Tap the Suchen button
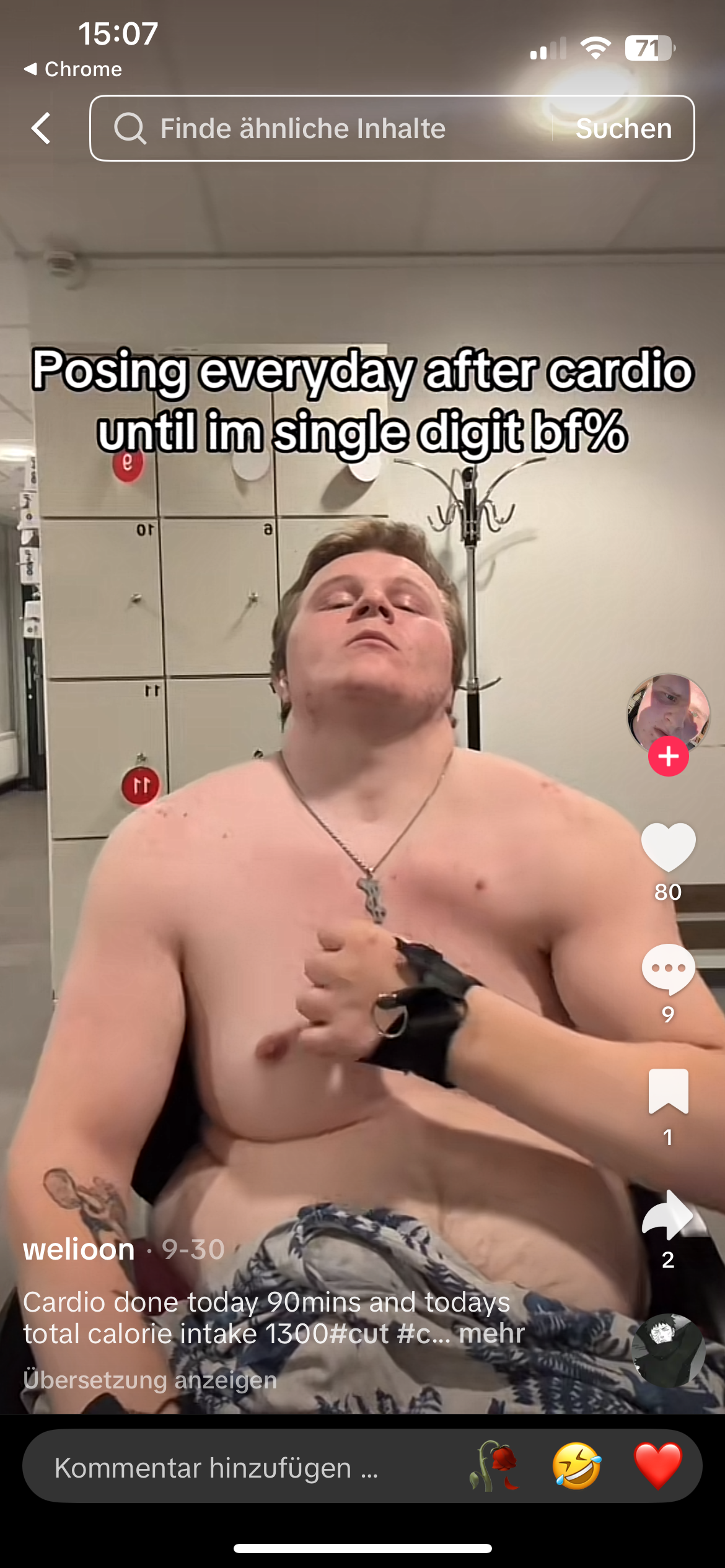This screenshot has width=725, height=1568. click(623, 129)
